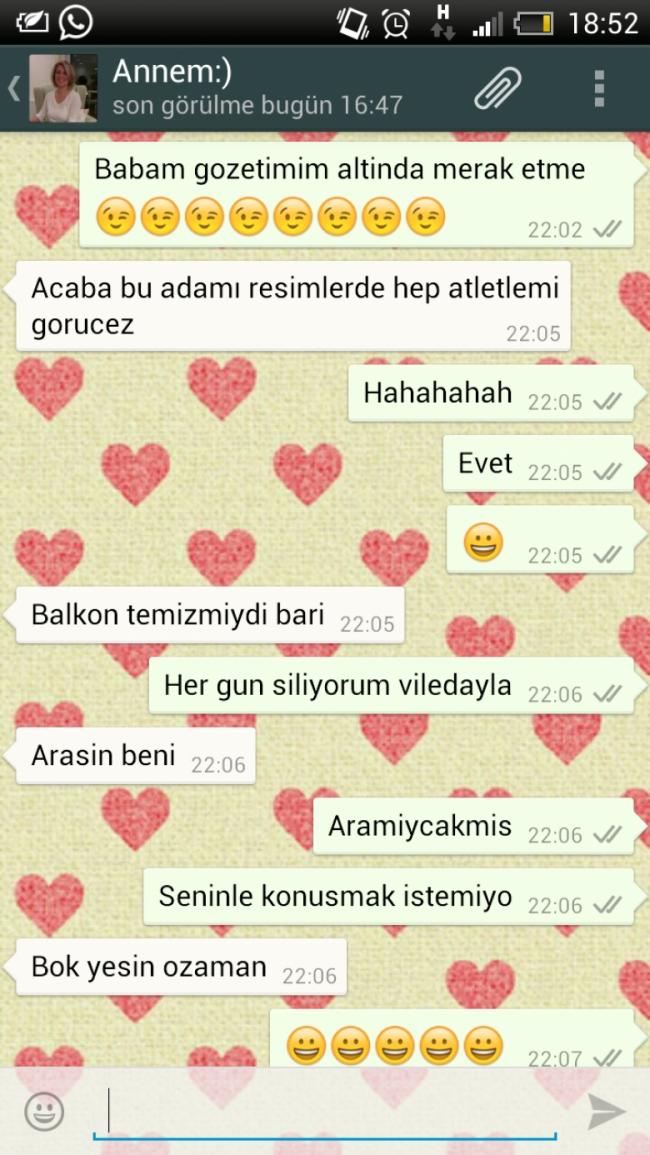Open the overflow menu
This screenshot has width=650, height=1155.
[599, 88]
